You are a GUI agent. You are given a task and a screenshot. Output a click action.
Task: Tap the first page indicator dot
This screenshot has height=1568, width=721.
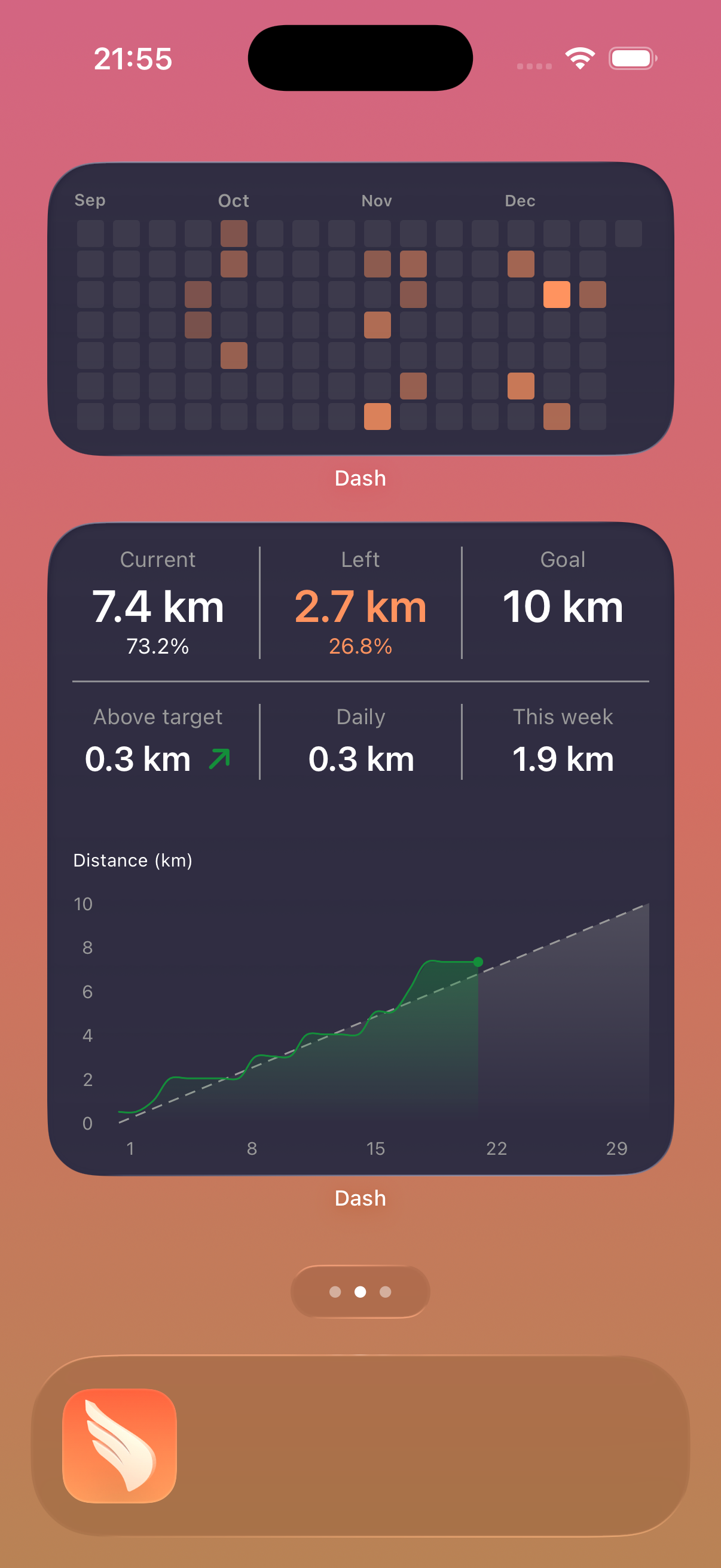(x=335, y=1291)
